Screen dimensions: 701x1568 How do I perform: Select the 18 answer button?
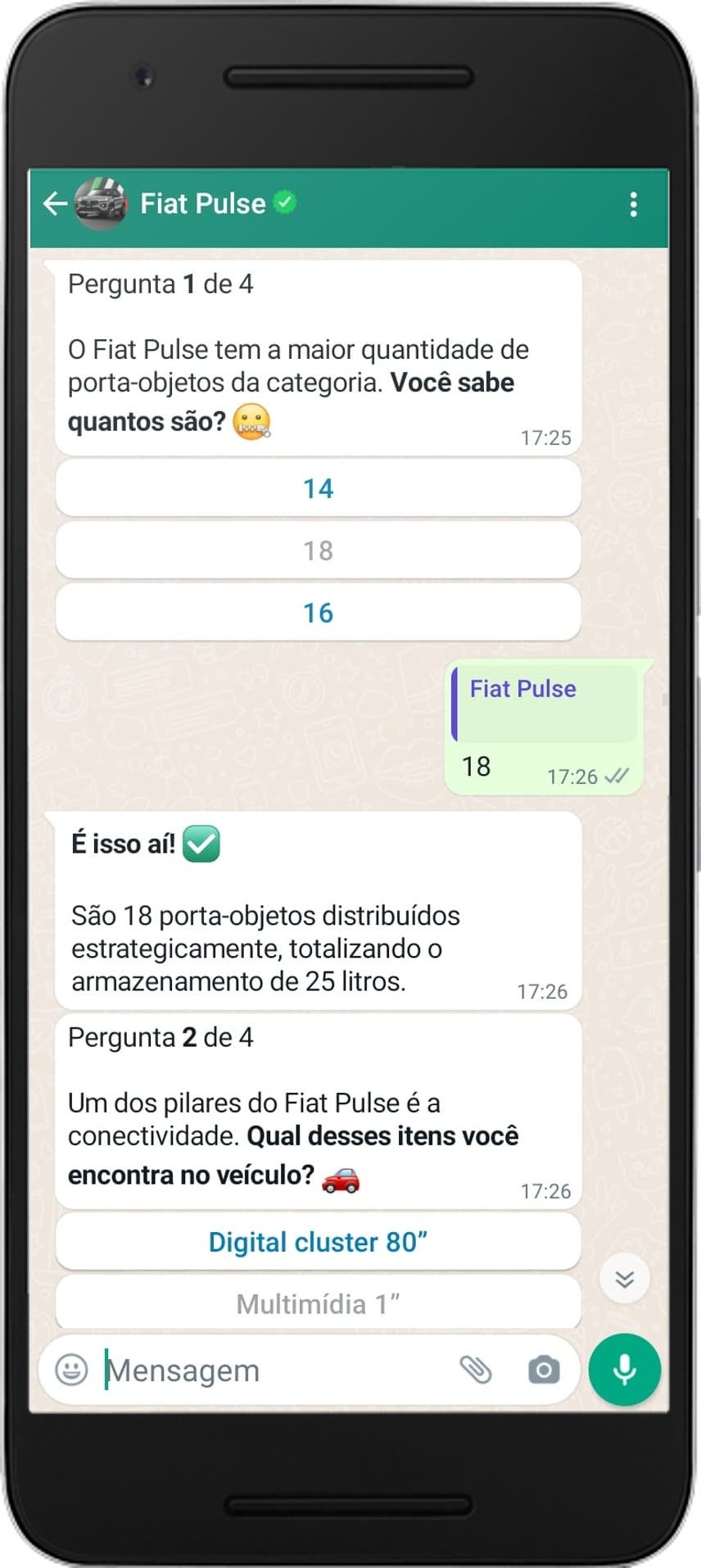click(x=319, y=551)
